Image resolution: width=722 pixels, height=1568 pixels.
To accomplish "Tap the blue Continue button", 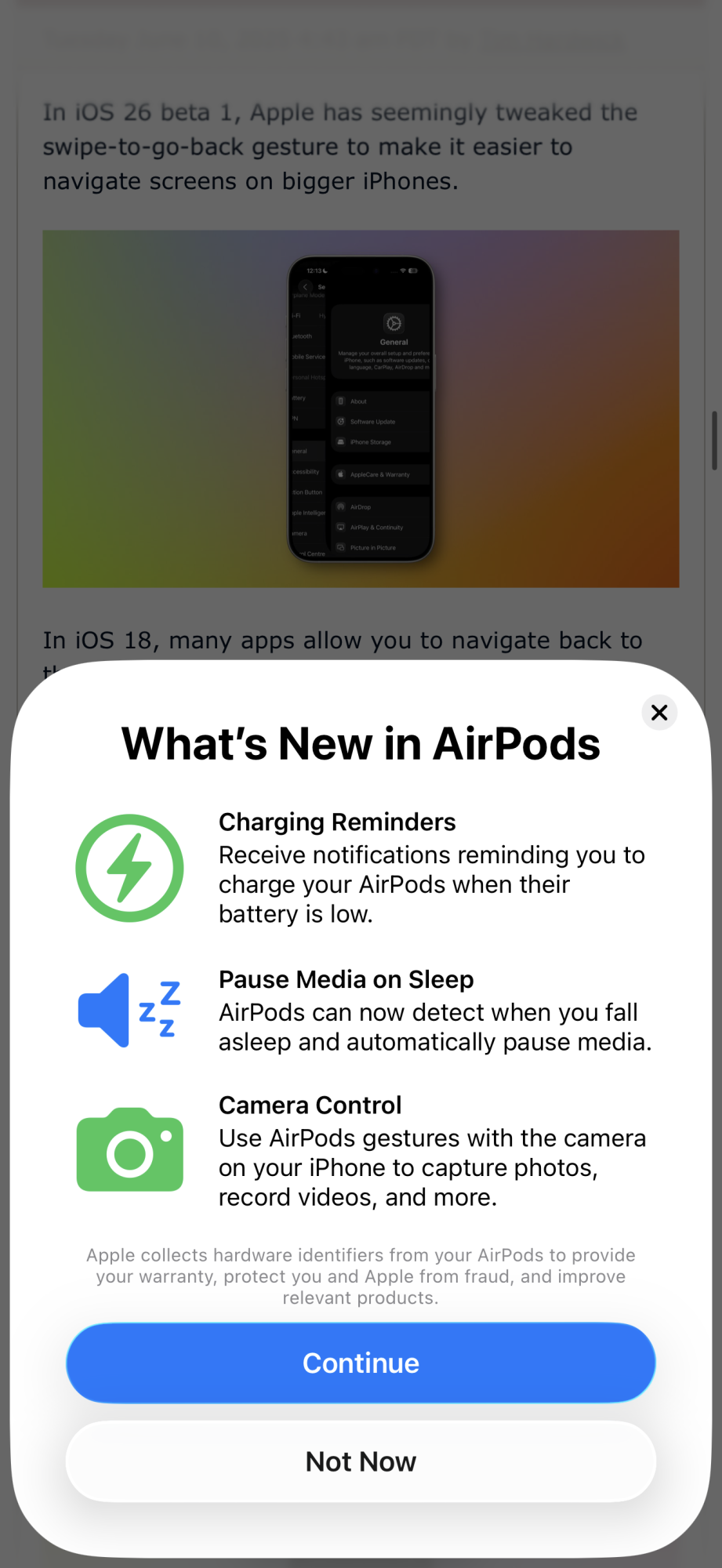I will click(361, 1363).
